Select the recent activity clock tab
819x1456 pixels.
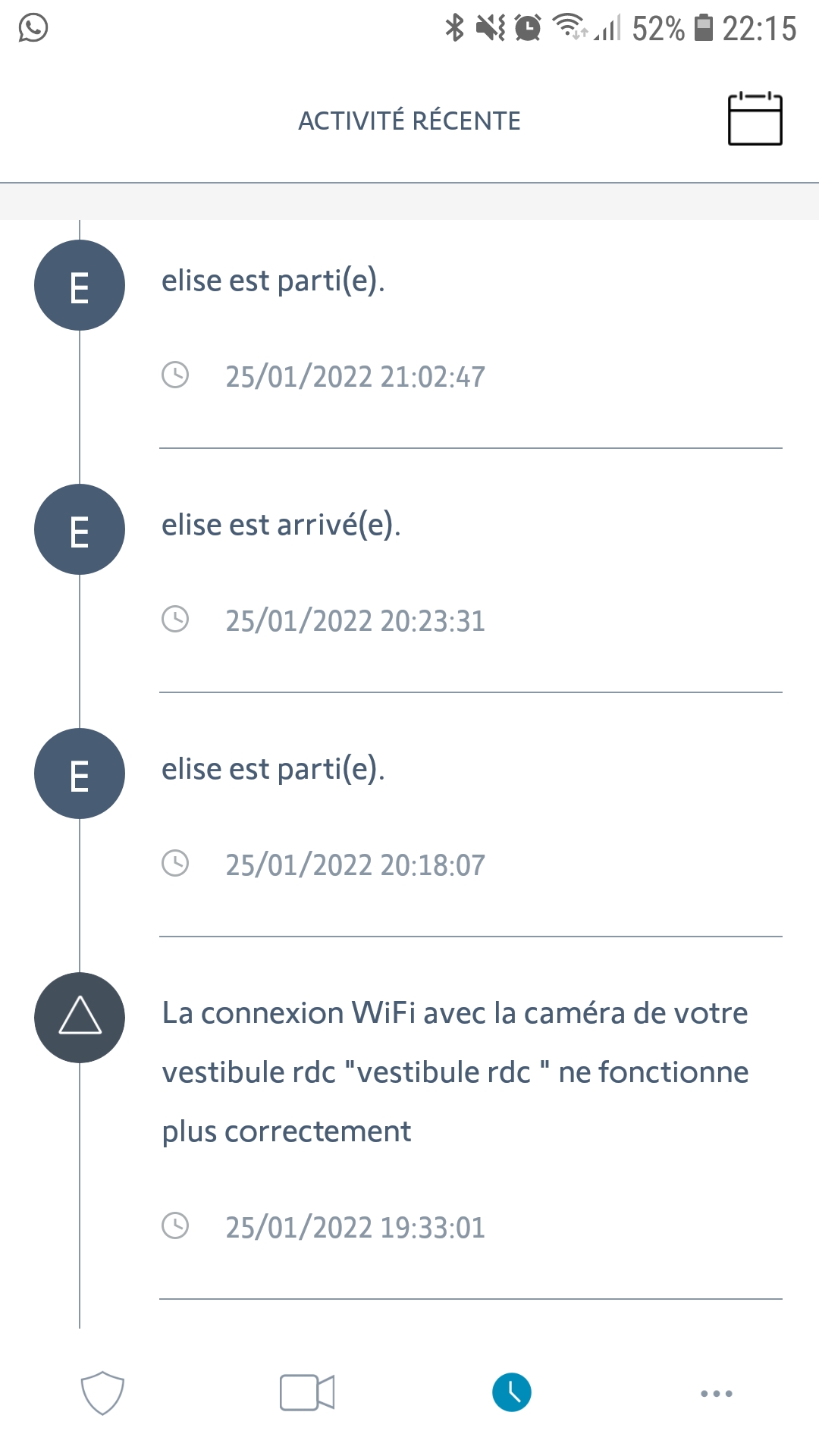click(x=512, y=1393)
